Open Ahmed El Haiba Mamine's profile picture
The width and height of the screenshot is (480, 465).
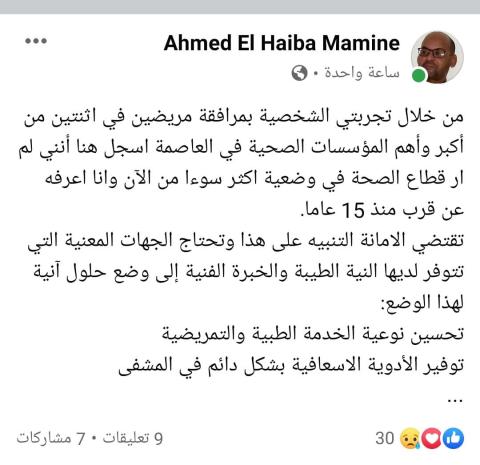coord(437,57)
